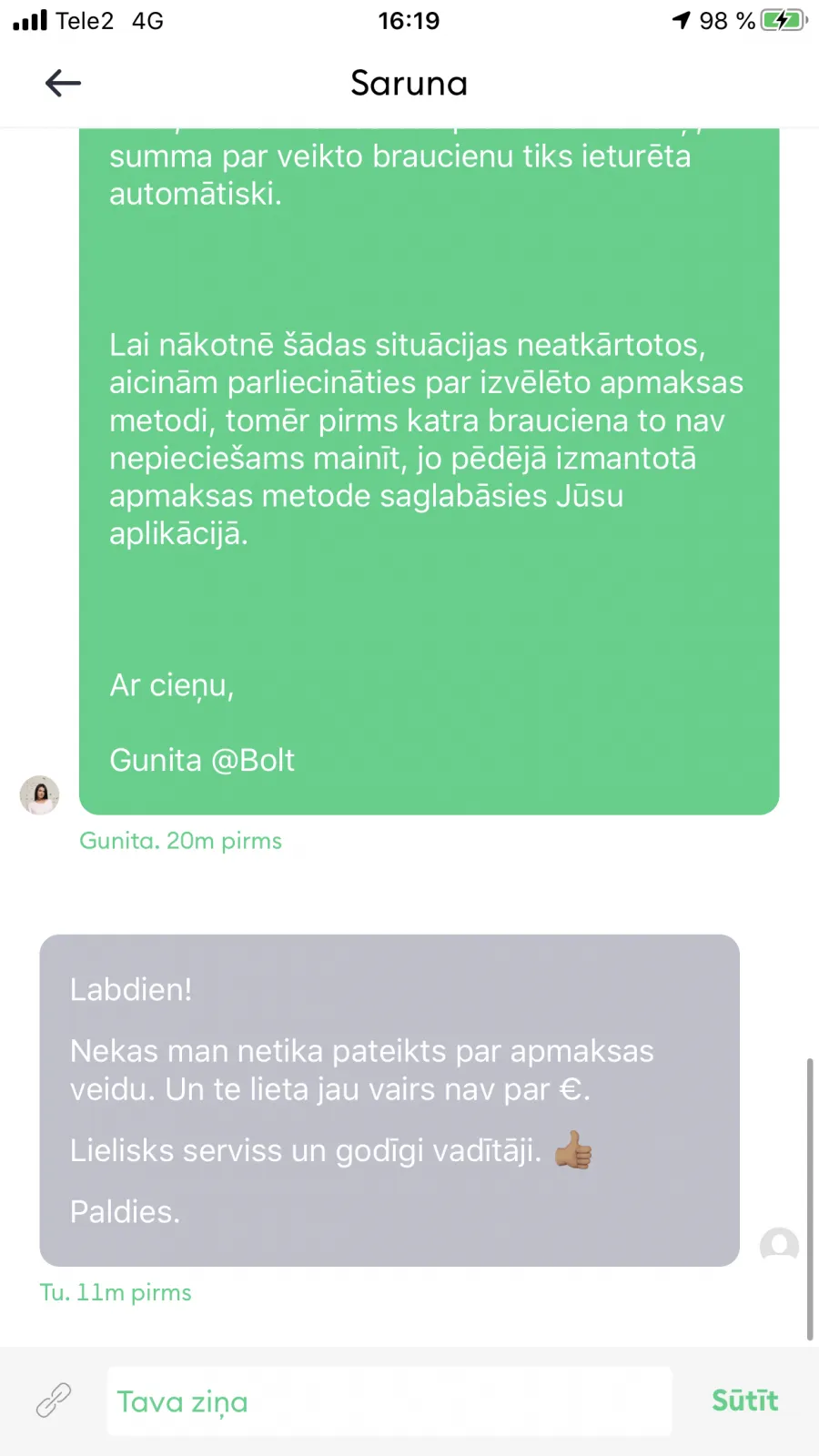Send the message with Sūtīt
This screenshot has width=819, height=1456.
click(x=744, y=1400)
